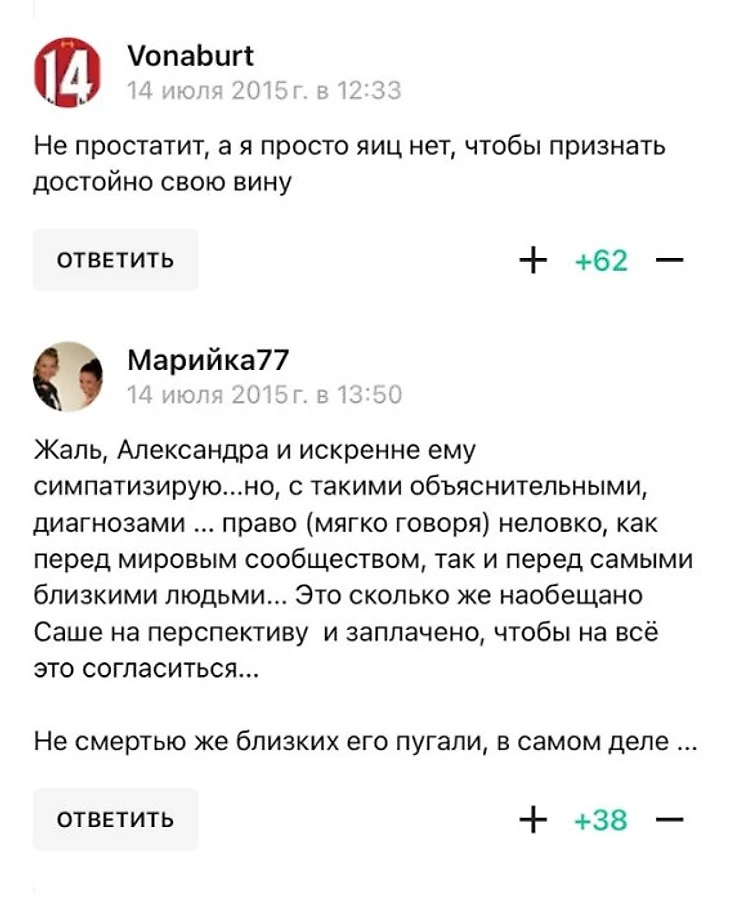Open Марийка77's profile avatar
Screen dimensions: 730x914
tap(68, 376)
